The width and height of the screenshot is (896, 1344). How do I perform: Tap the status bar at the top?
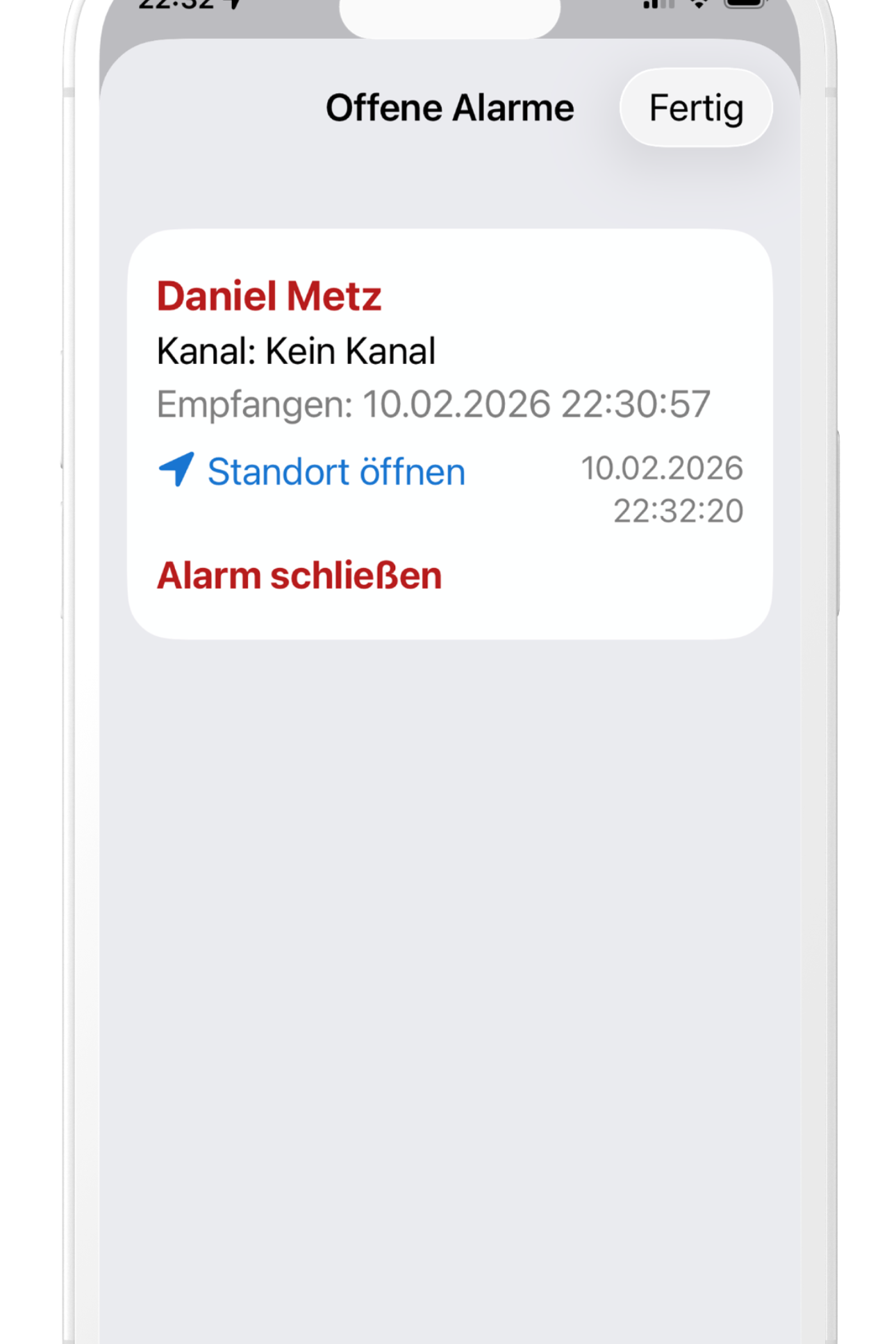coord(448,7)
